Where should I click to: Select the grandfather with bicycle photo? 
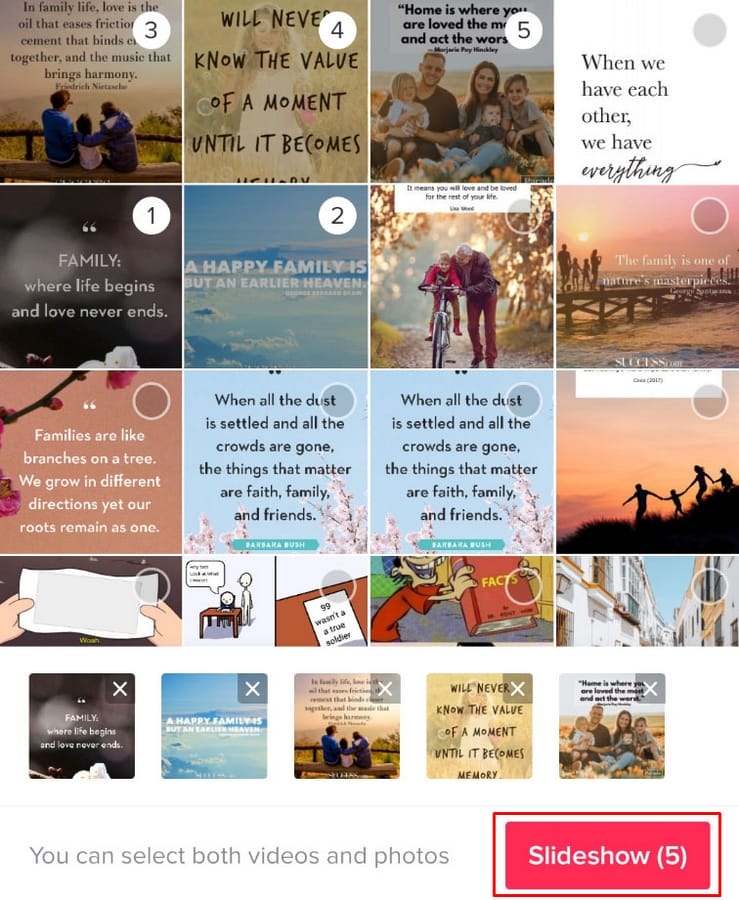point(523,215)
